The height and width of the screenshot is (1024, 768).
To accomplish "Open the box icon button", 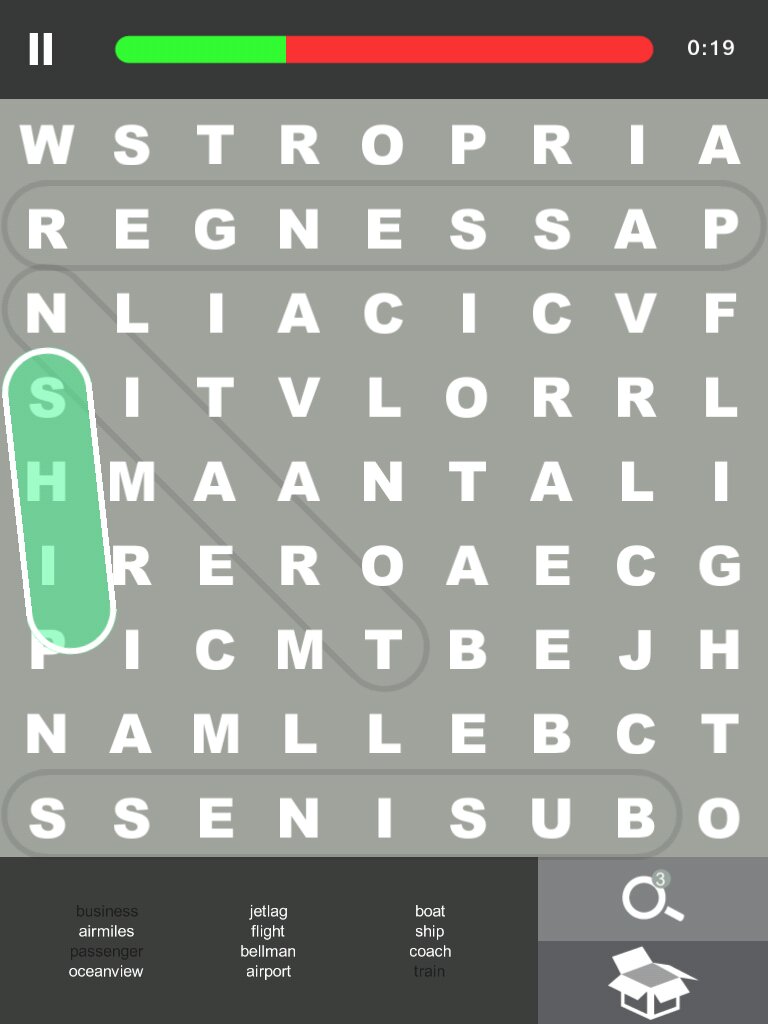I will (x=652, y=983).
